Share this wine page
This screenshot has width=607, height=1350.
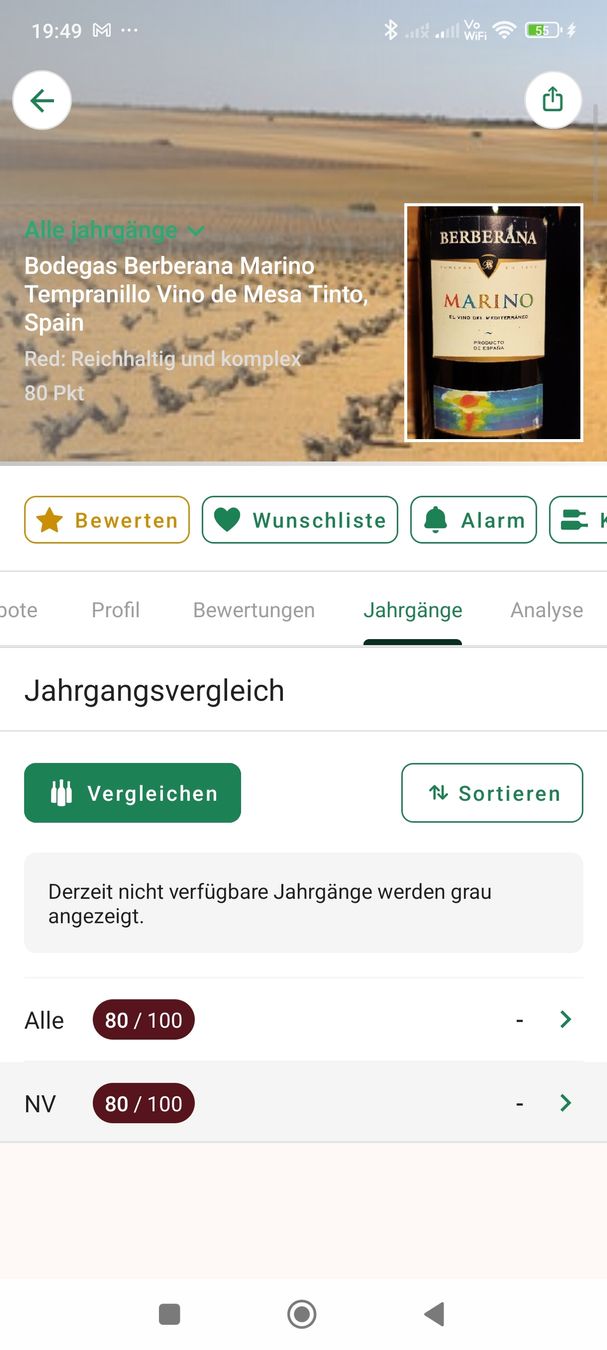coord(553,100)
